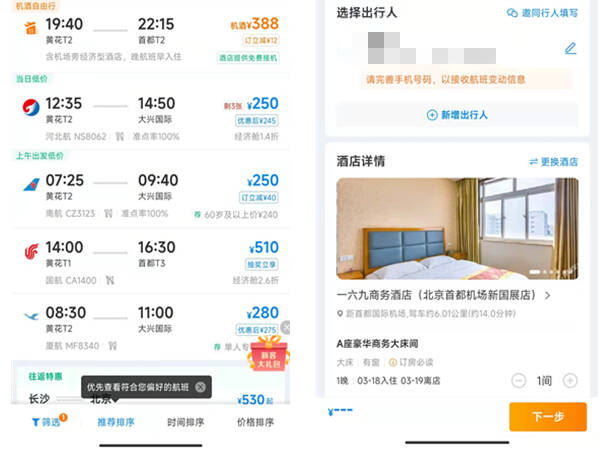Dismiss the preferred flights tooltip
This screenshot has width=600, height=450.
(x=200, y=387)
